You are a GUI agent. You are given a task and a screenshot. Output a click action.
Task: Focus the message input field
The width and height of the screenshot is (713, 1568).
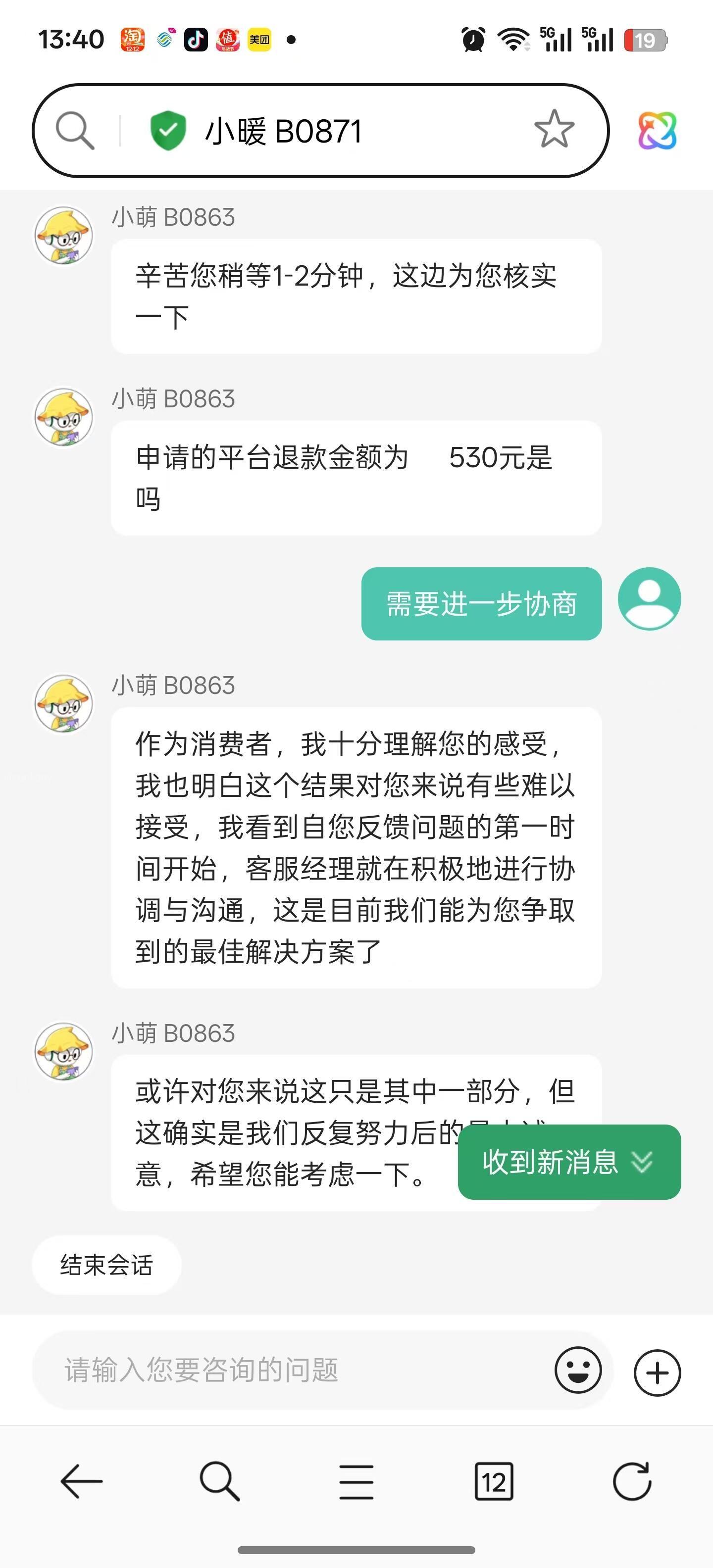click(x=292, y=1370)
